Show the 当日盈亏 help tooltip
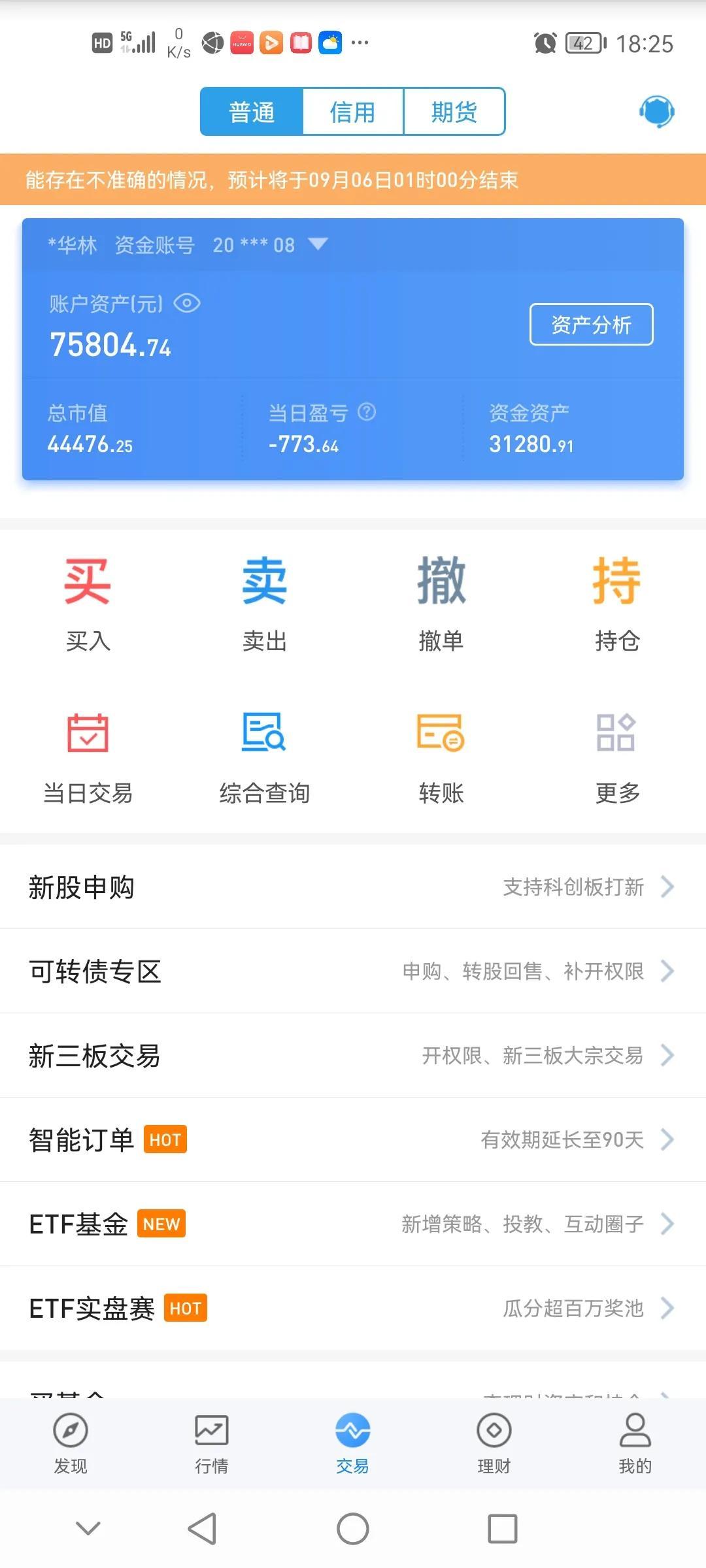706x1568 pixels. [x=367, y=412]
